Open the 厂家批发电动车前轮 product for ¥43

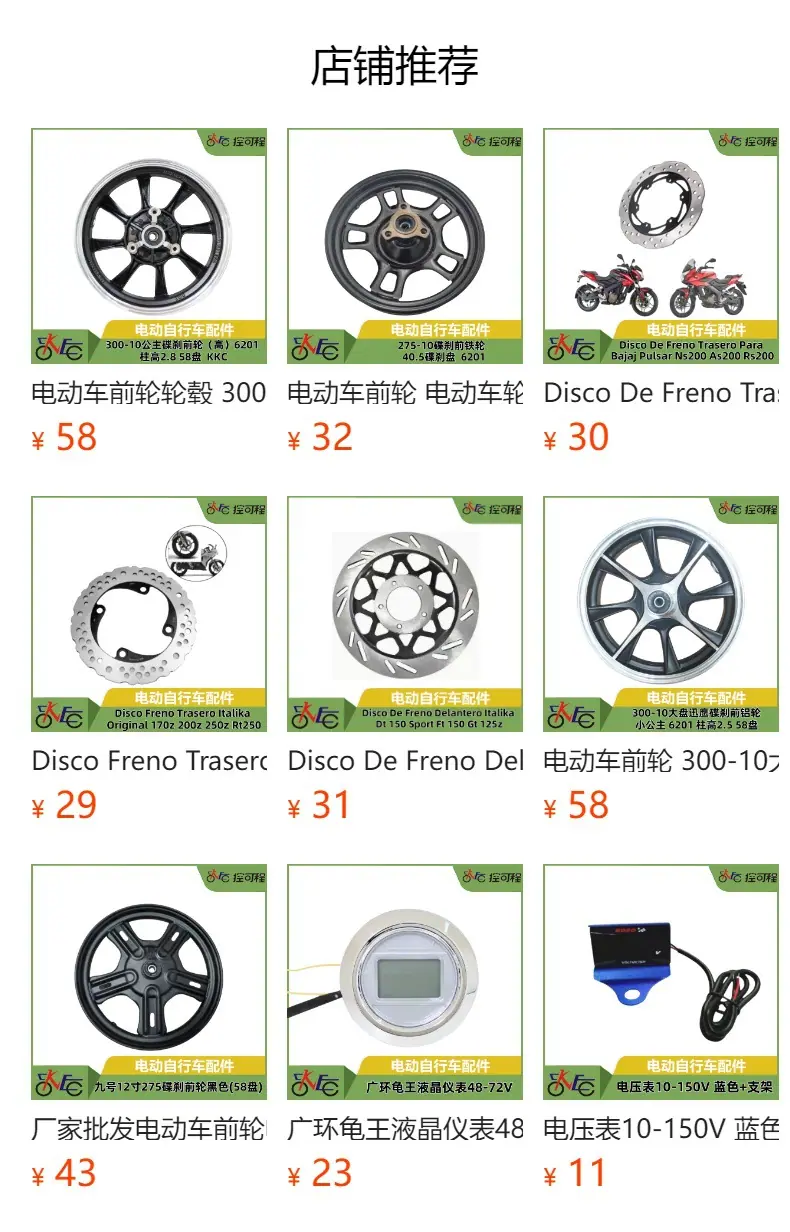(x=149, y=982)
